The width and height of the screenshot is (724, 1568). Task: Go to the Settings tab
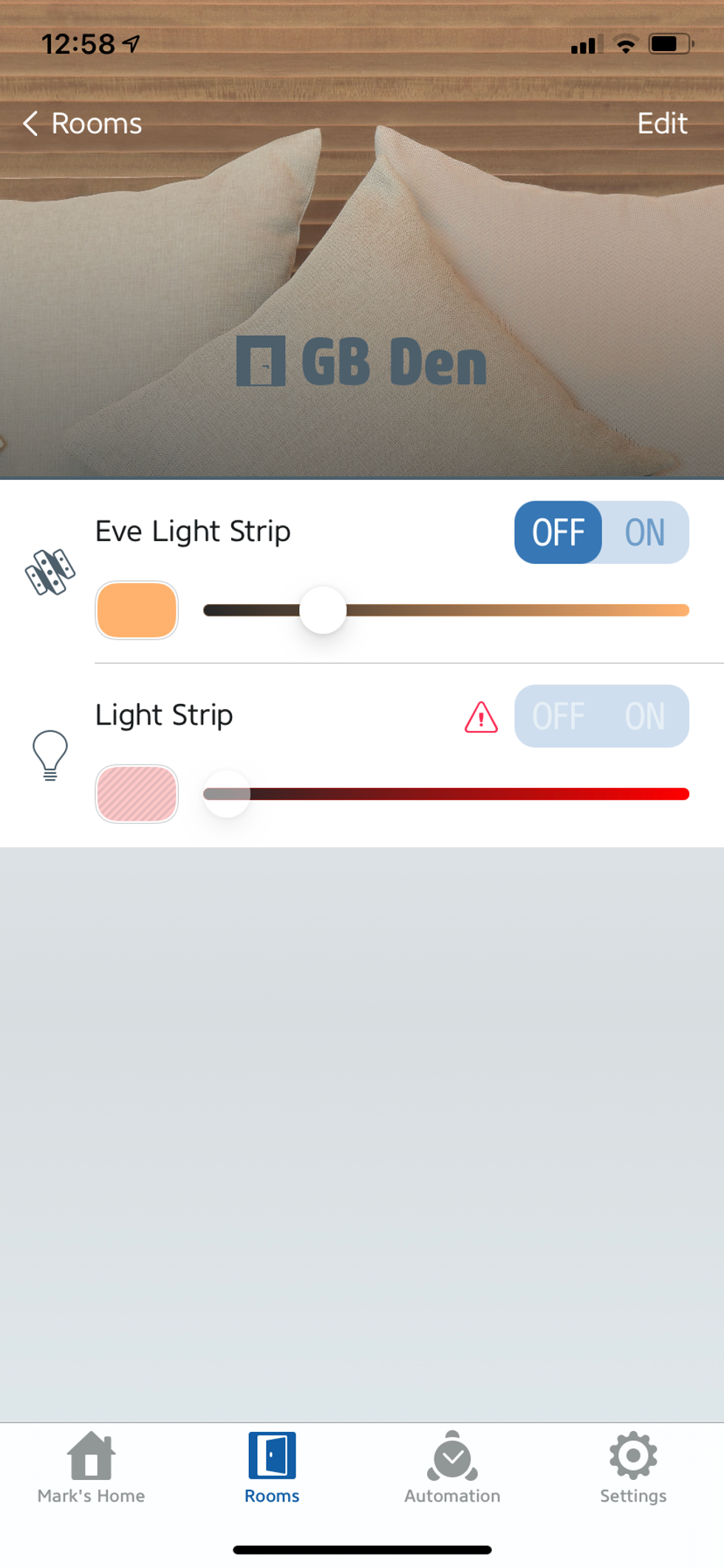[x=633, y=1467]
